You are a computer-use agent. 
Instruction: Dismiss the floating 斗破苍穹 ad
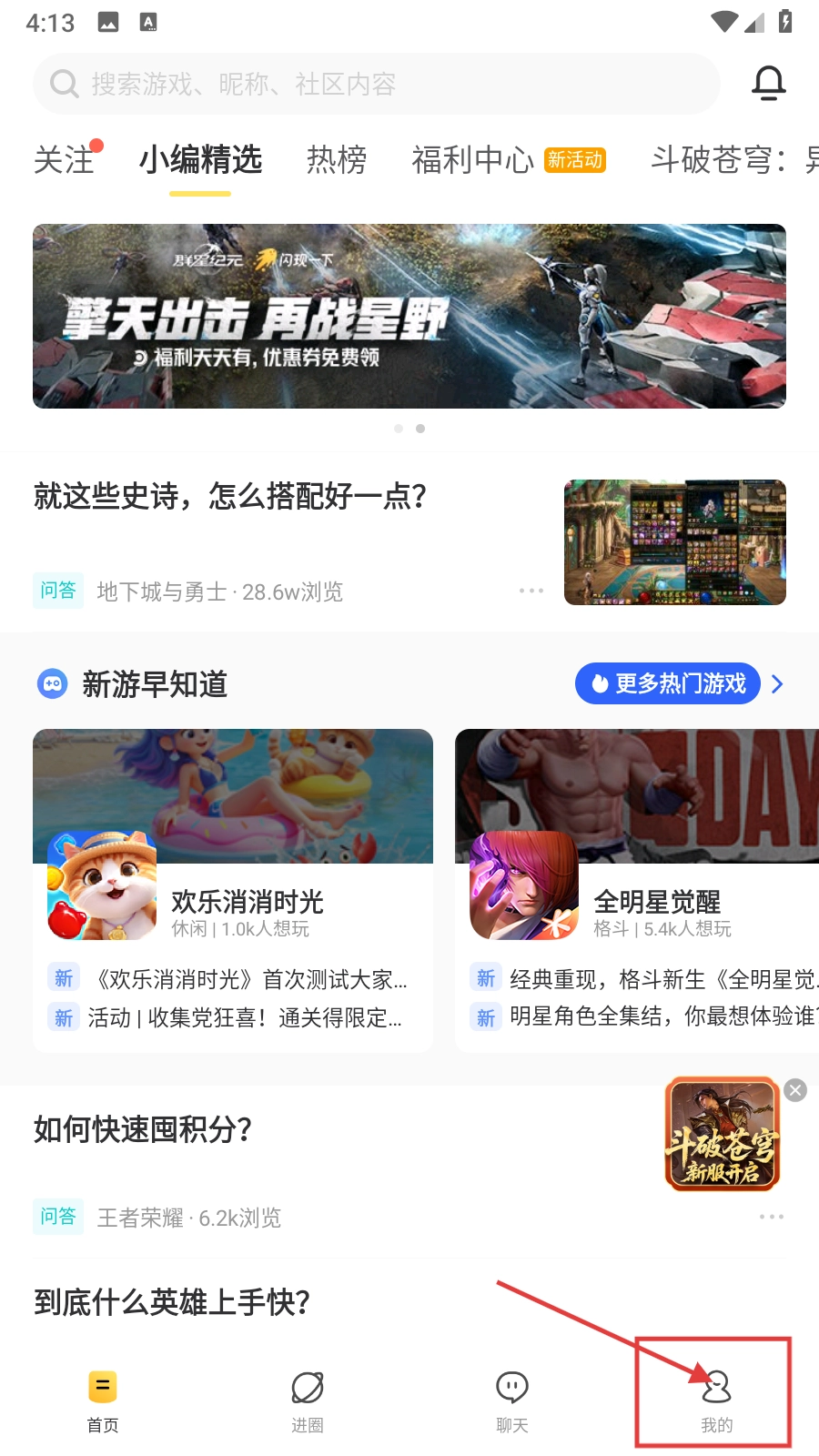[x=795, y=1090]
